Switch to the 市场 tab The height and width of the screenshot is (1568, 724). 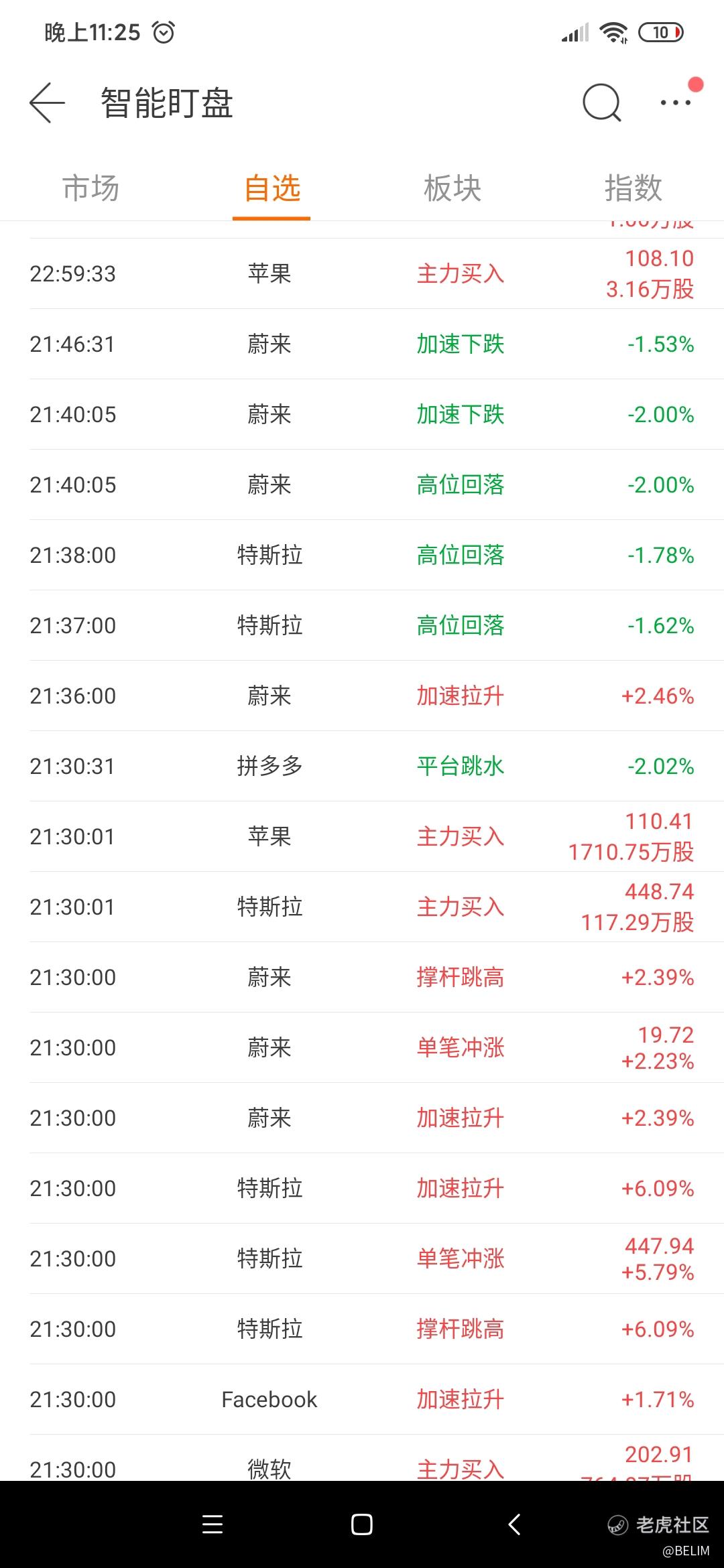[90, 188]
